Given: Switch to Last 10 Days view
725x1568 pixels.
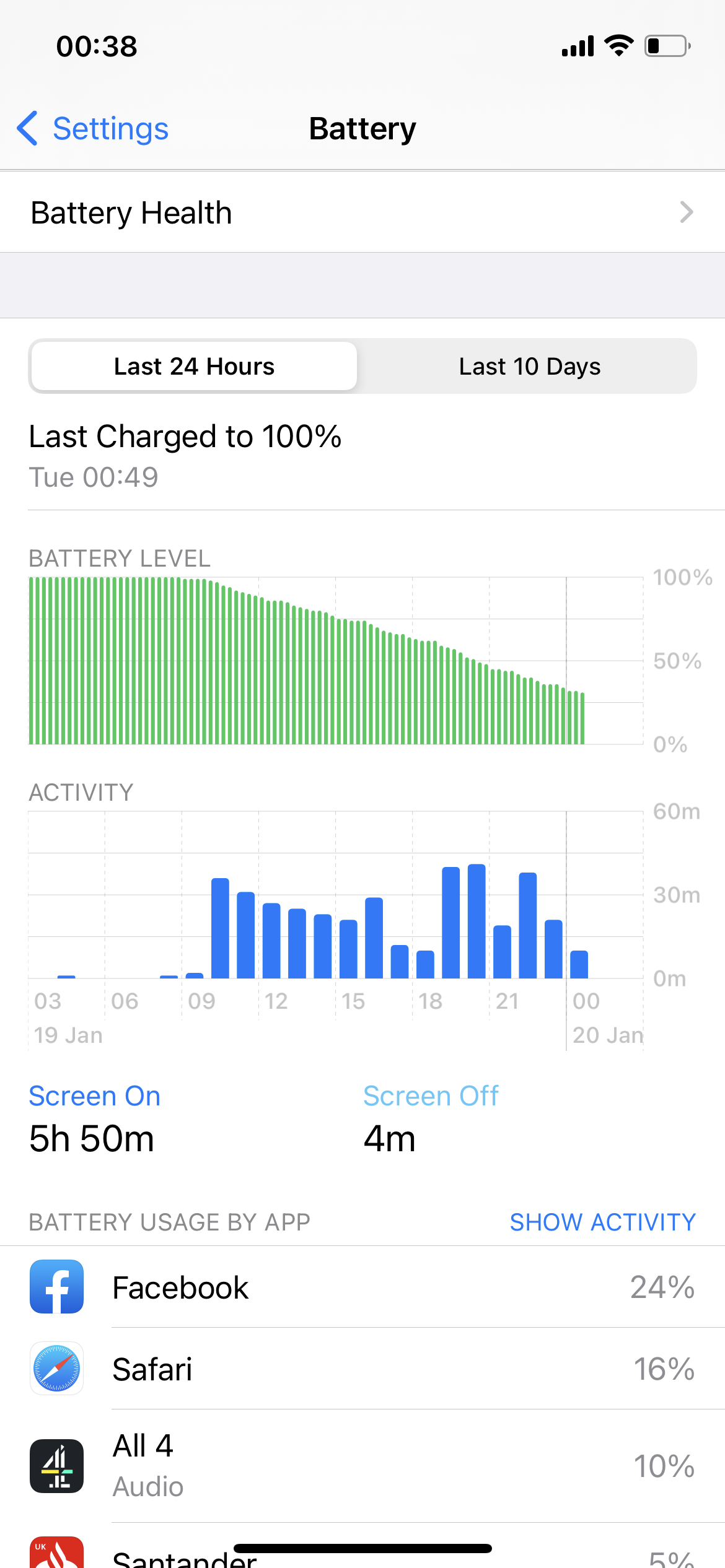Looking at the screenshot, I should (529, 367).
